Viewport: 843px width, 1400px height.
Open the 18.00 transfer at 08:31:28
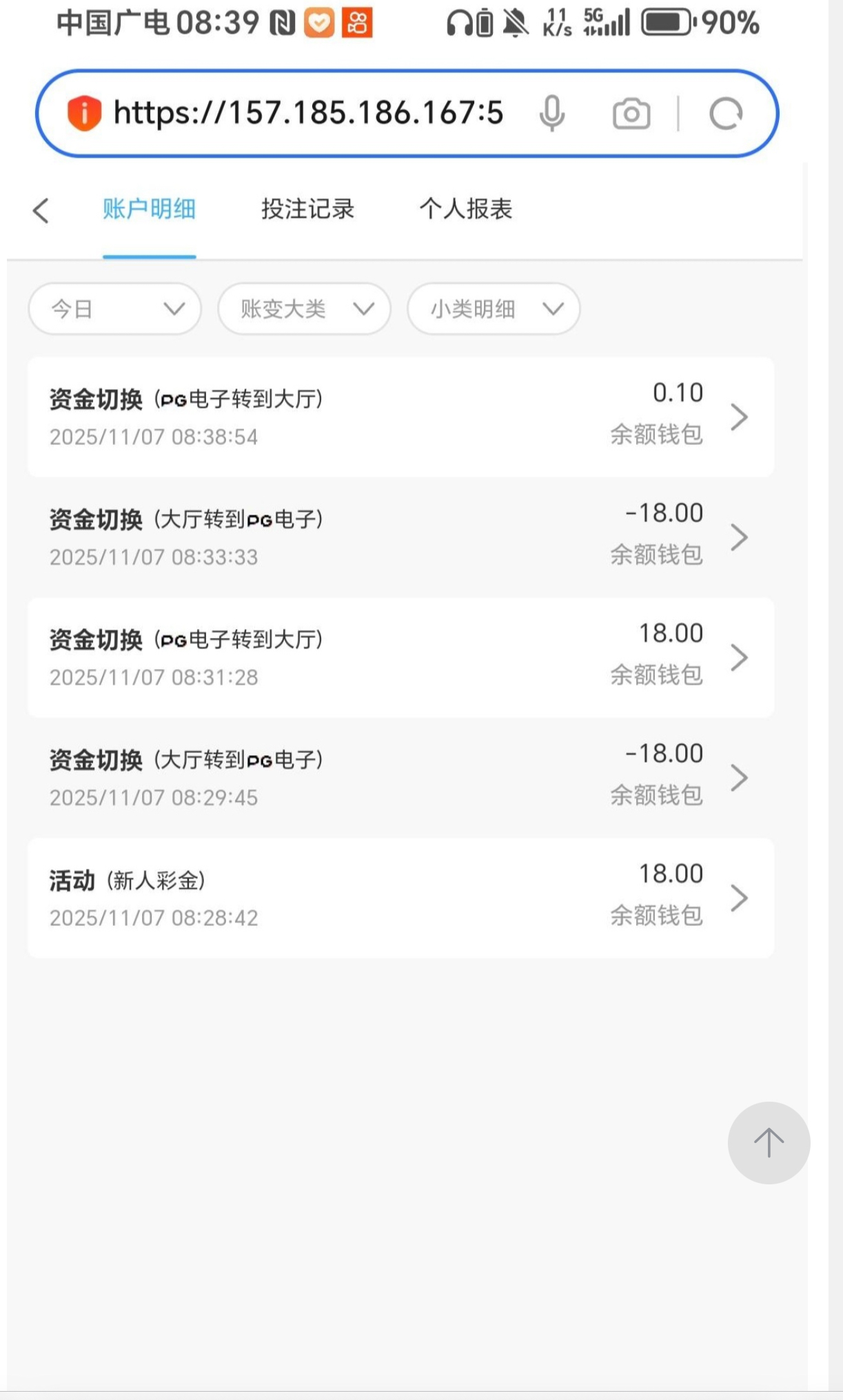[x=400, y=657]
